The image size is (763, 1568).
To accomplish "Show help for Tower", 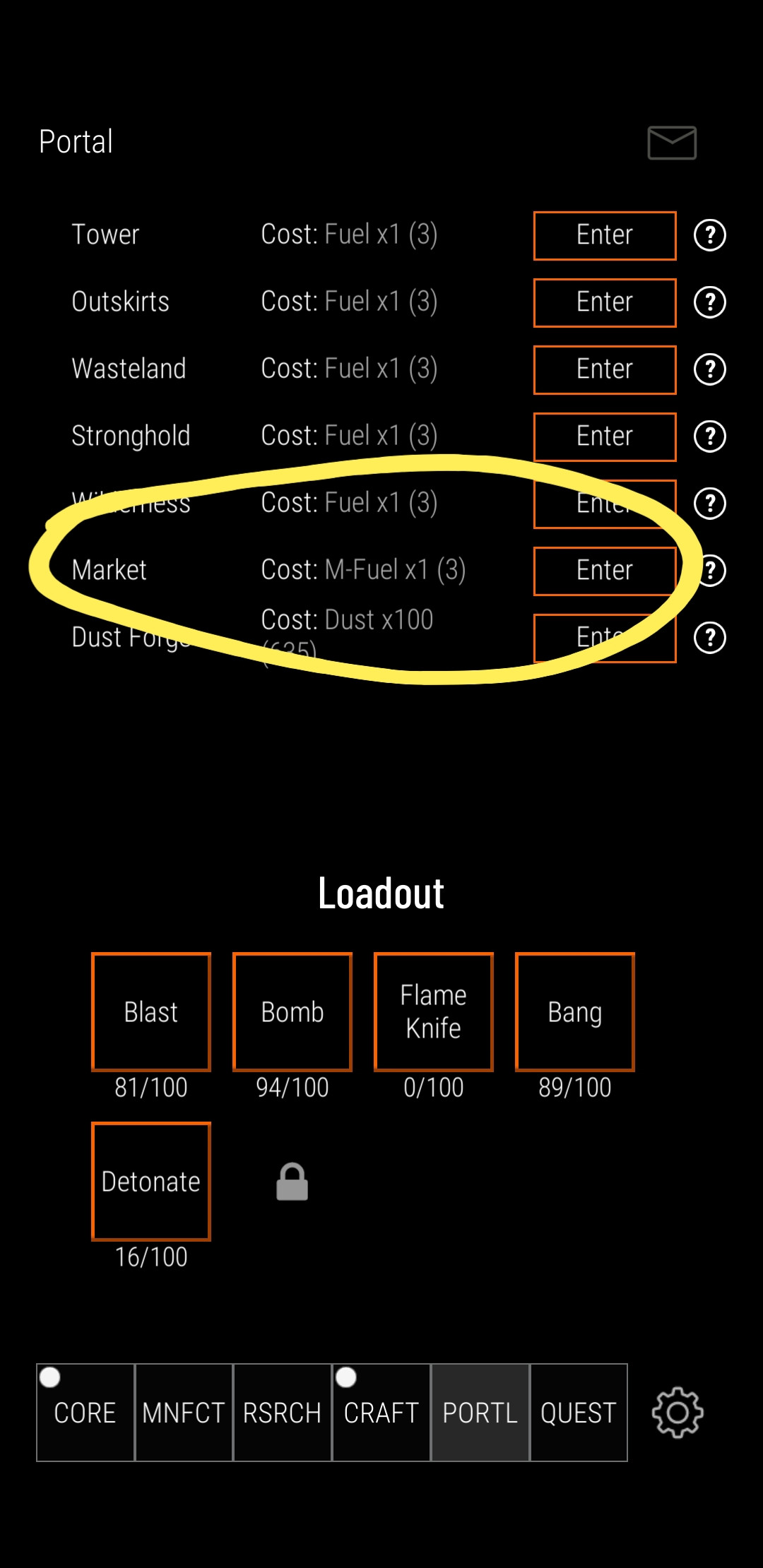I will (x=710, y=235).
